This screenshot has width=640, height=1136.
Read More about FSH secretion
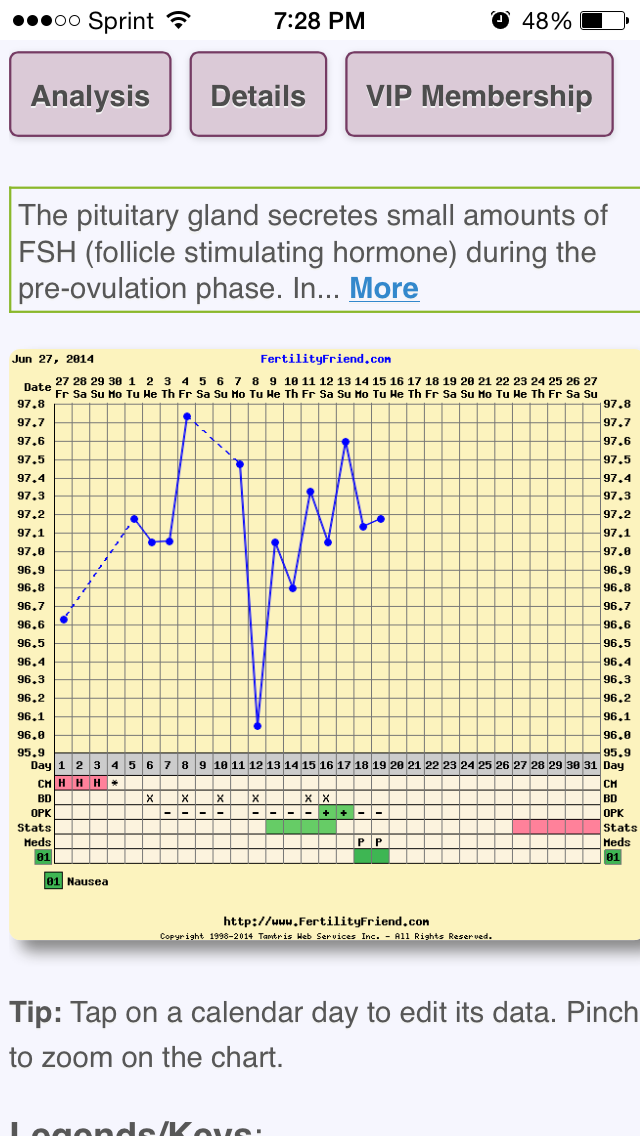384,289
